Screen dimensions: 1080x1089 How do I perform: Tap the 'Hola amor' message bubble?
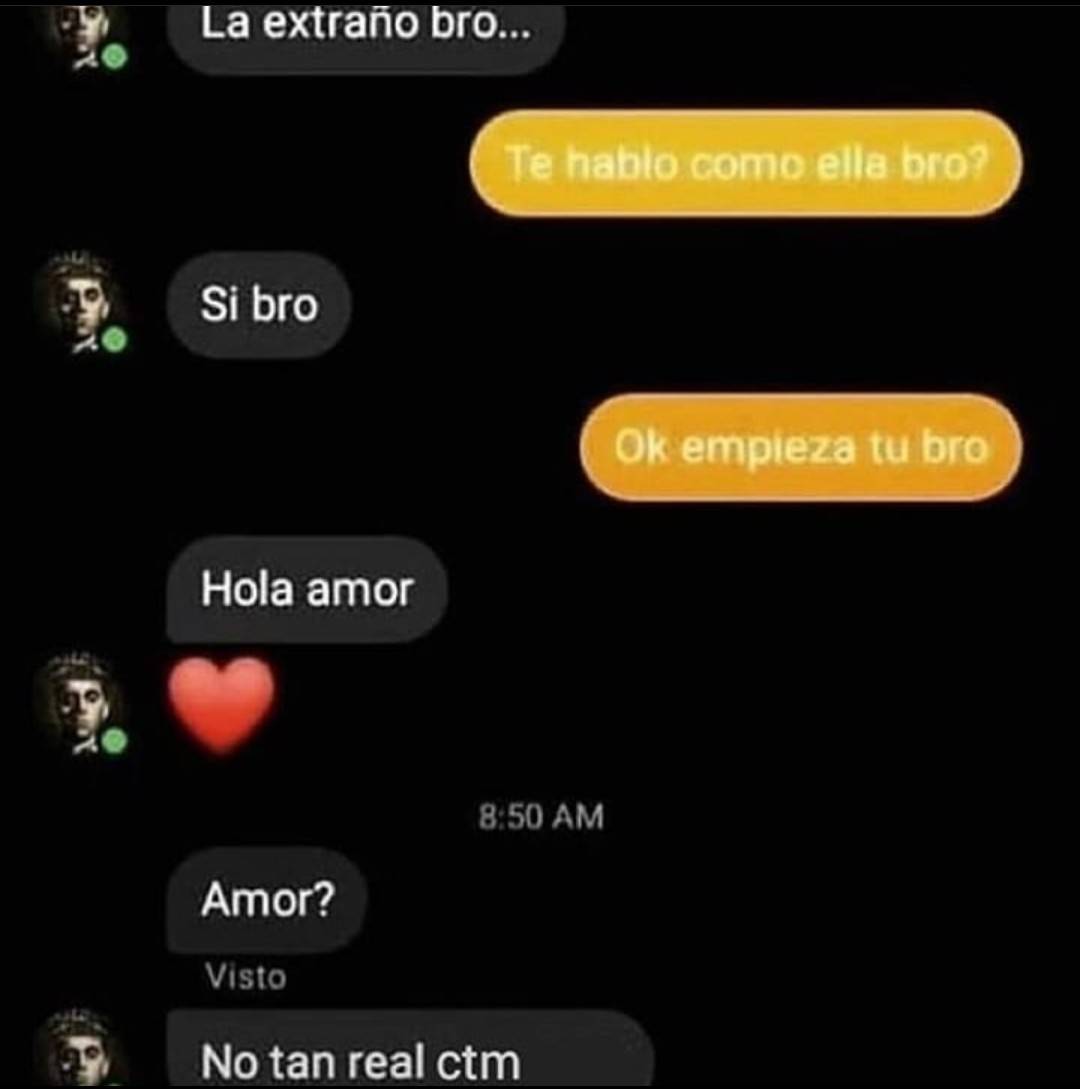305,590
